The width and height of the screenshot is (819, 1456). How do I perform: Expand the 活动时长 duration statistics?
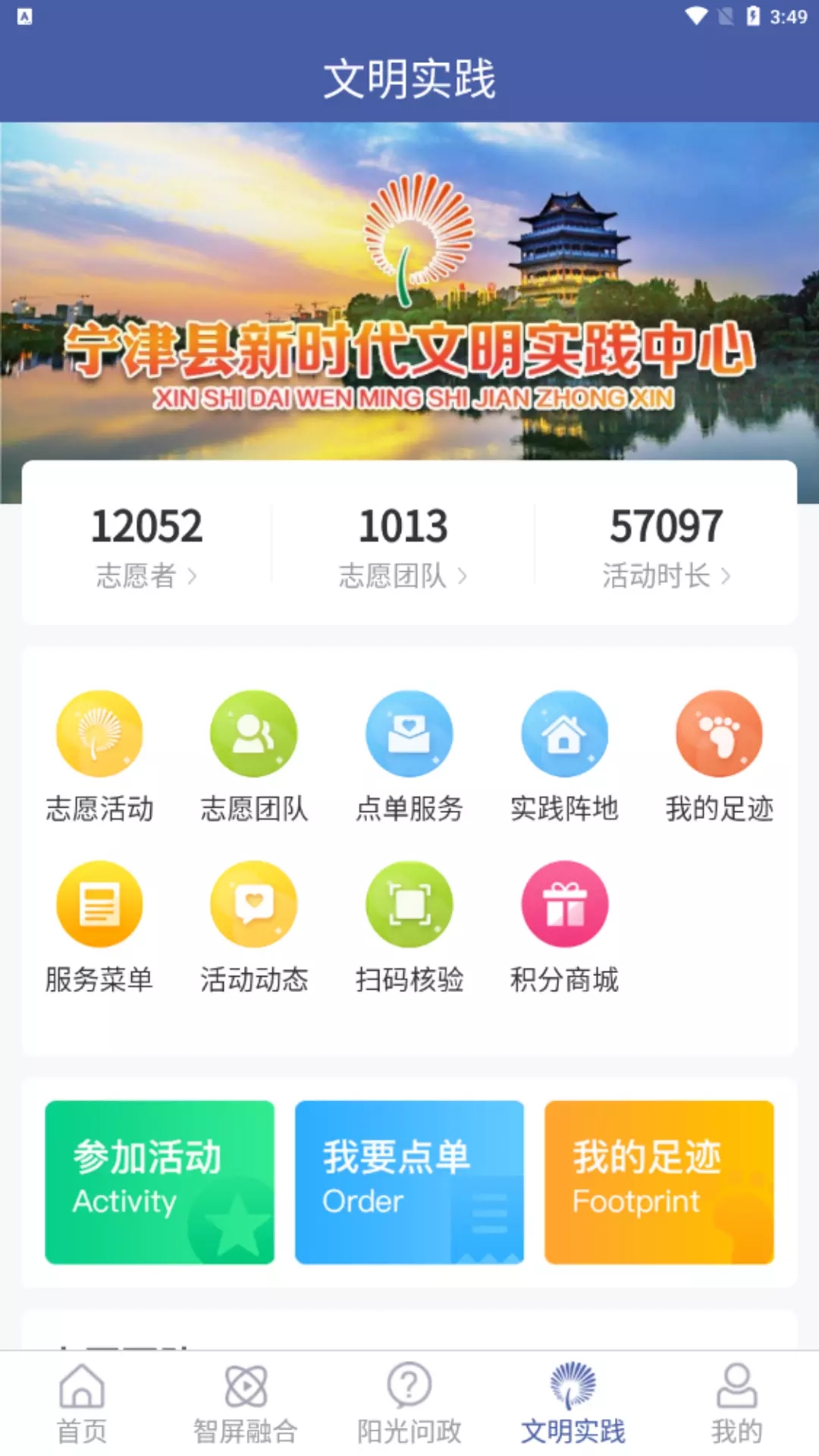[x=665, y=542]
